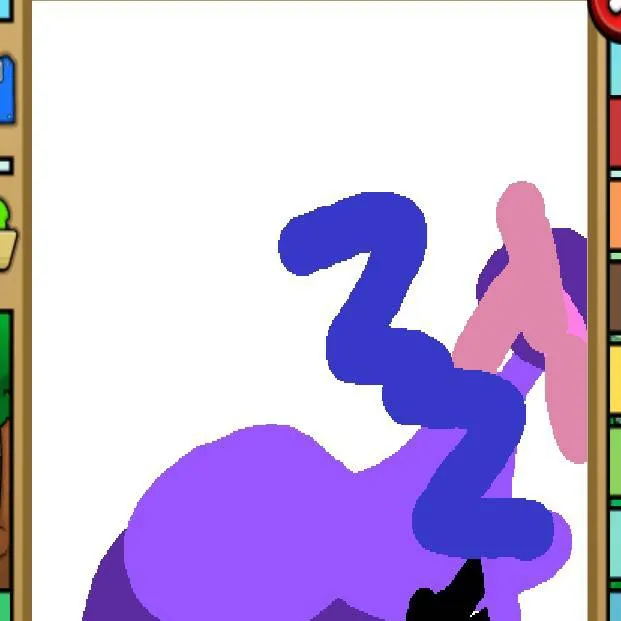Tap the blue tool icon on left
Image resolution: width=621 pixels, height=621 pixels.
[7, 90]
